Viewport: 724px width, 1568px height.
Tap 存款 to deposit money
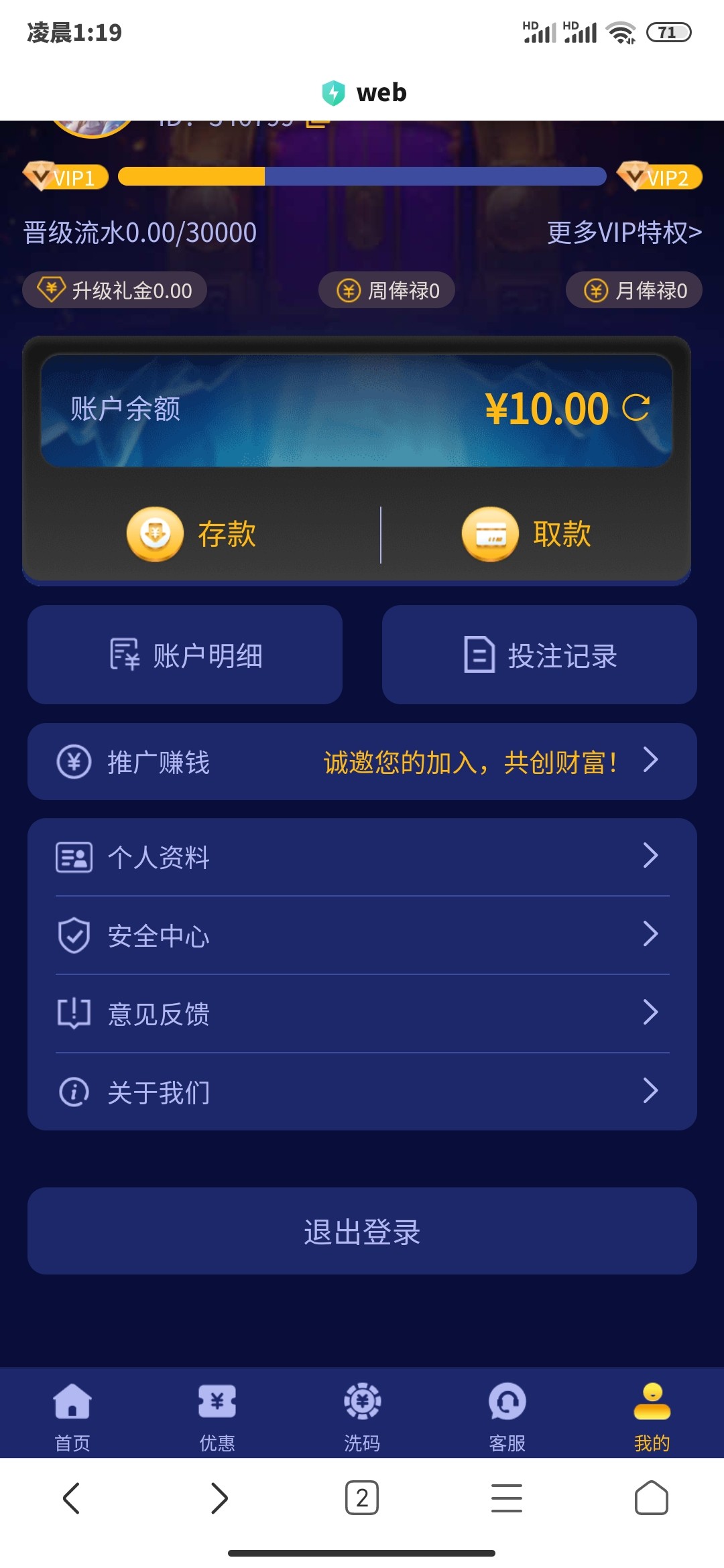(192, 534)
